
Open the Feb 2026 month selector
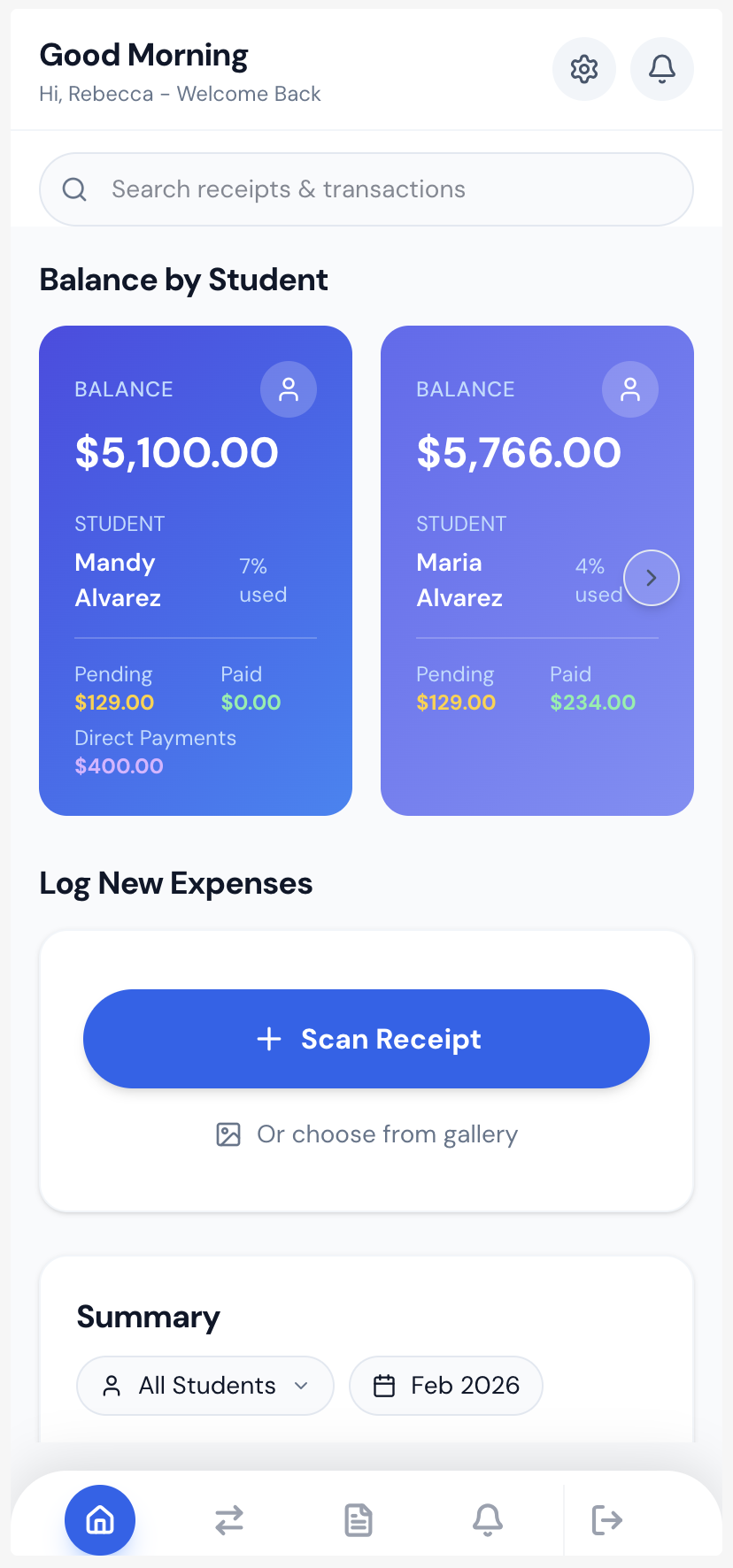pyautogui.click(x=446, y=1385)
